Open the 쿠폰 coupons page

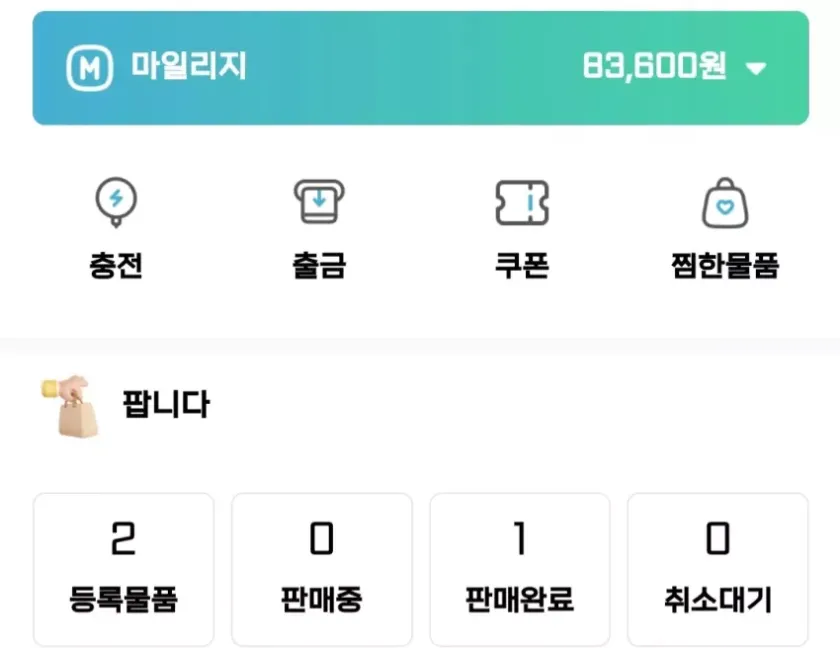coord(522,228)
